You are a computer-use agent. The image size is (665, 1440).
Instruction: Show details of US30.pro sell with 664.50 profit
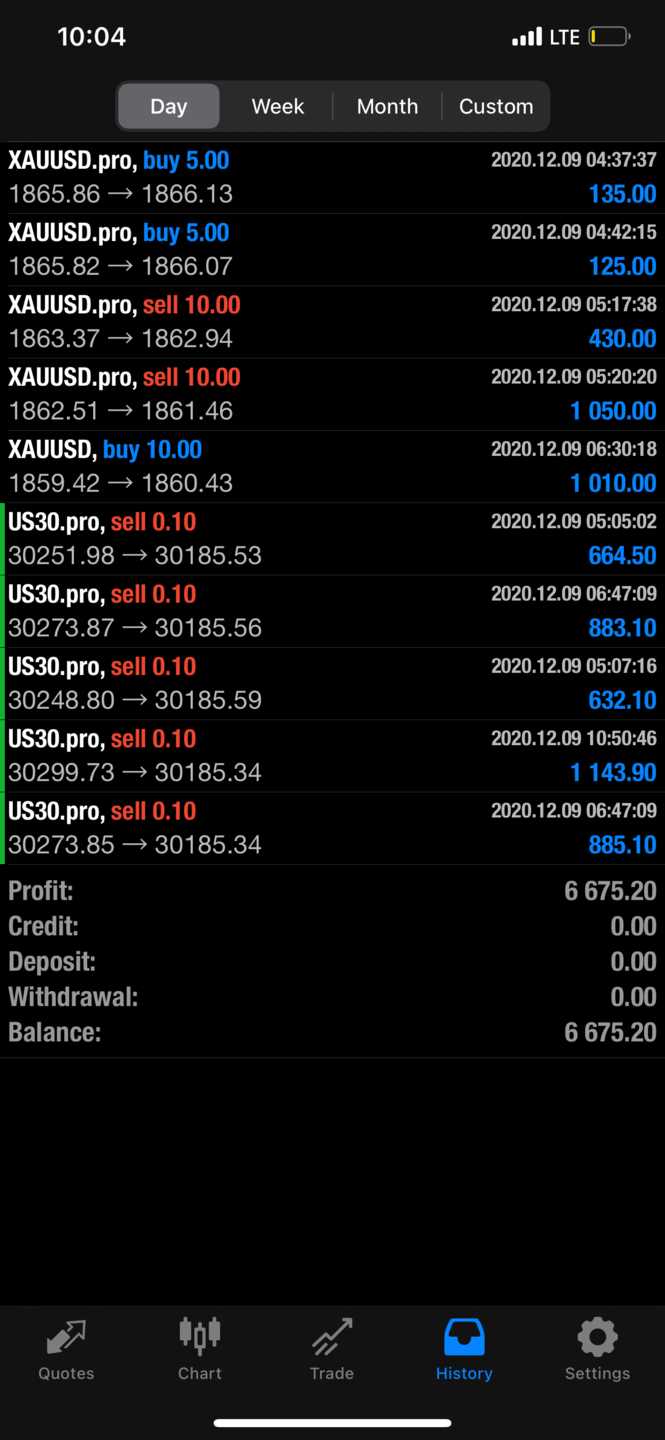tap(332, 539)
